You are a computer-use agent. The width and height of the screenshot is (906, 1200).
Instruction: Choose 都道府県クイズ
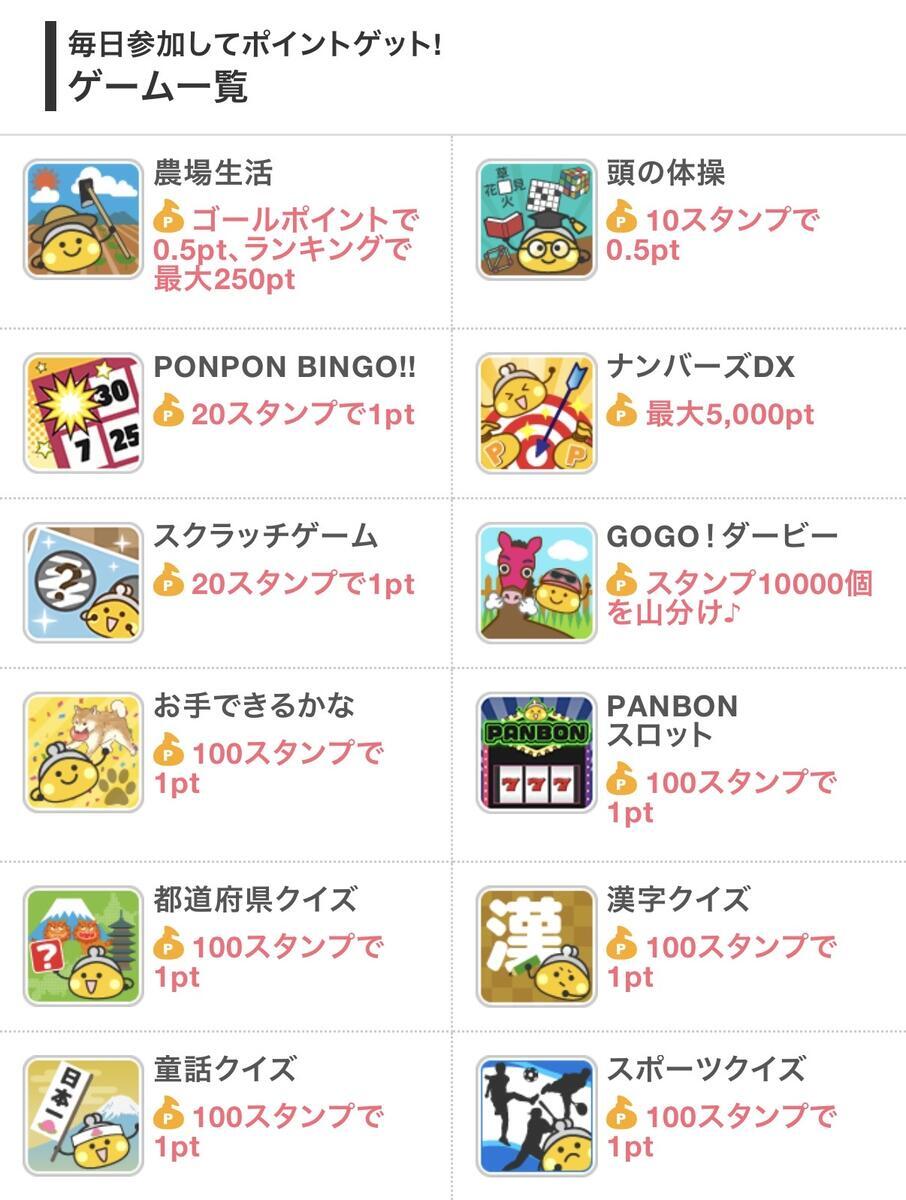point(226,947)
